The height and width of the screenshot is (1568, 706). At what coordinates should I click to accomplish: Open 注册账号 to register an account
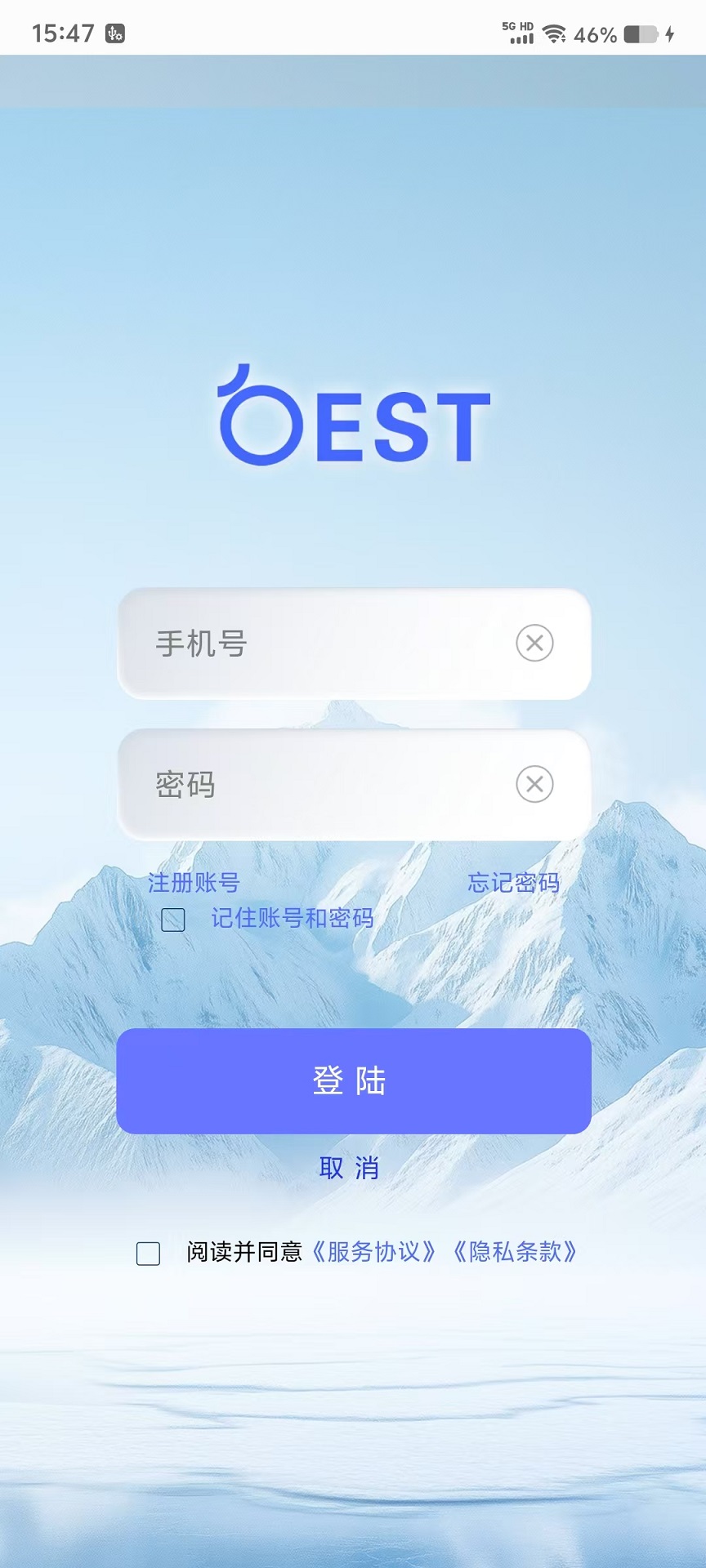[194, 883]
